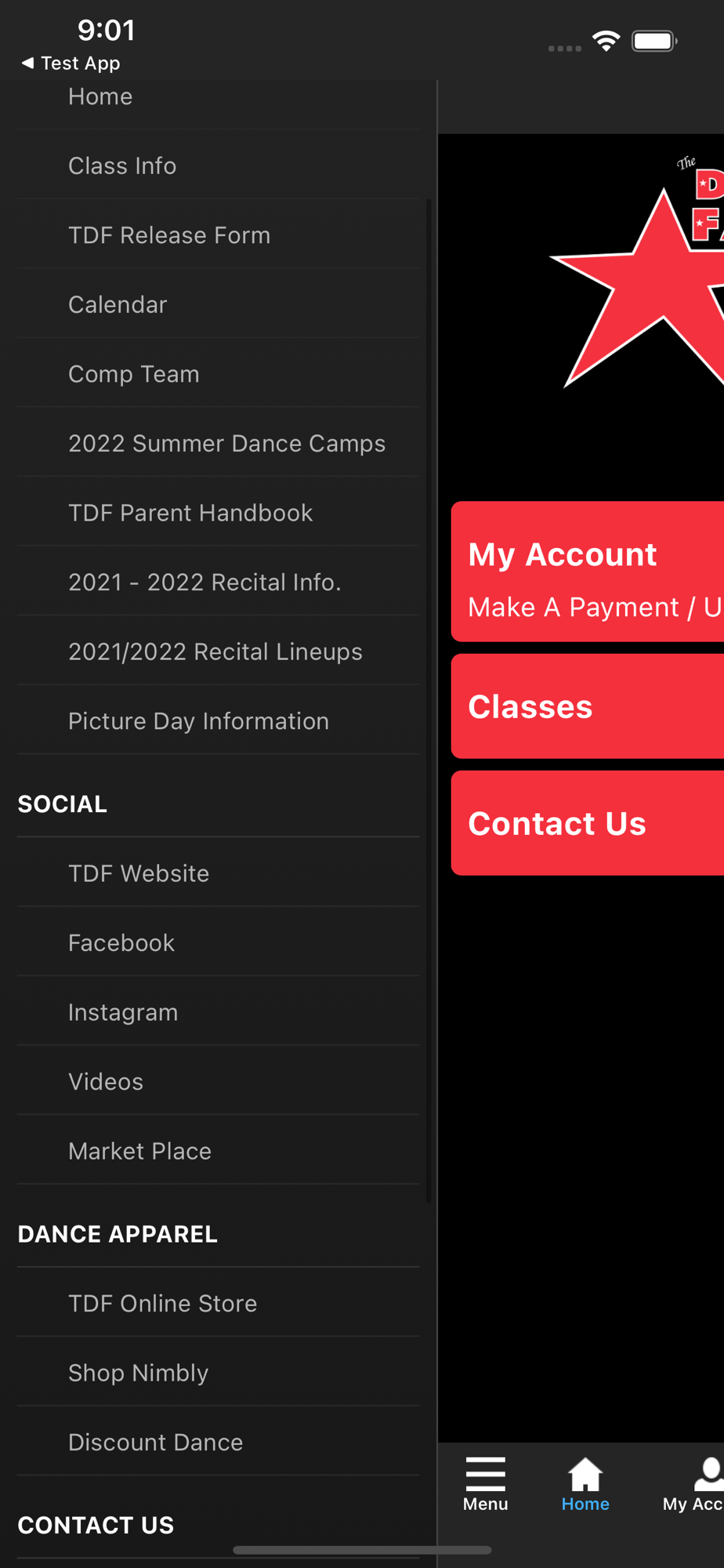724x1568 pixels.
Task: Tap the Contact Us red button
Action: point(588,823)
